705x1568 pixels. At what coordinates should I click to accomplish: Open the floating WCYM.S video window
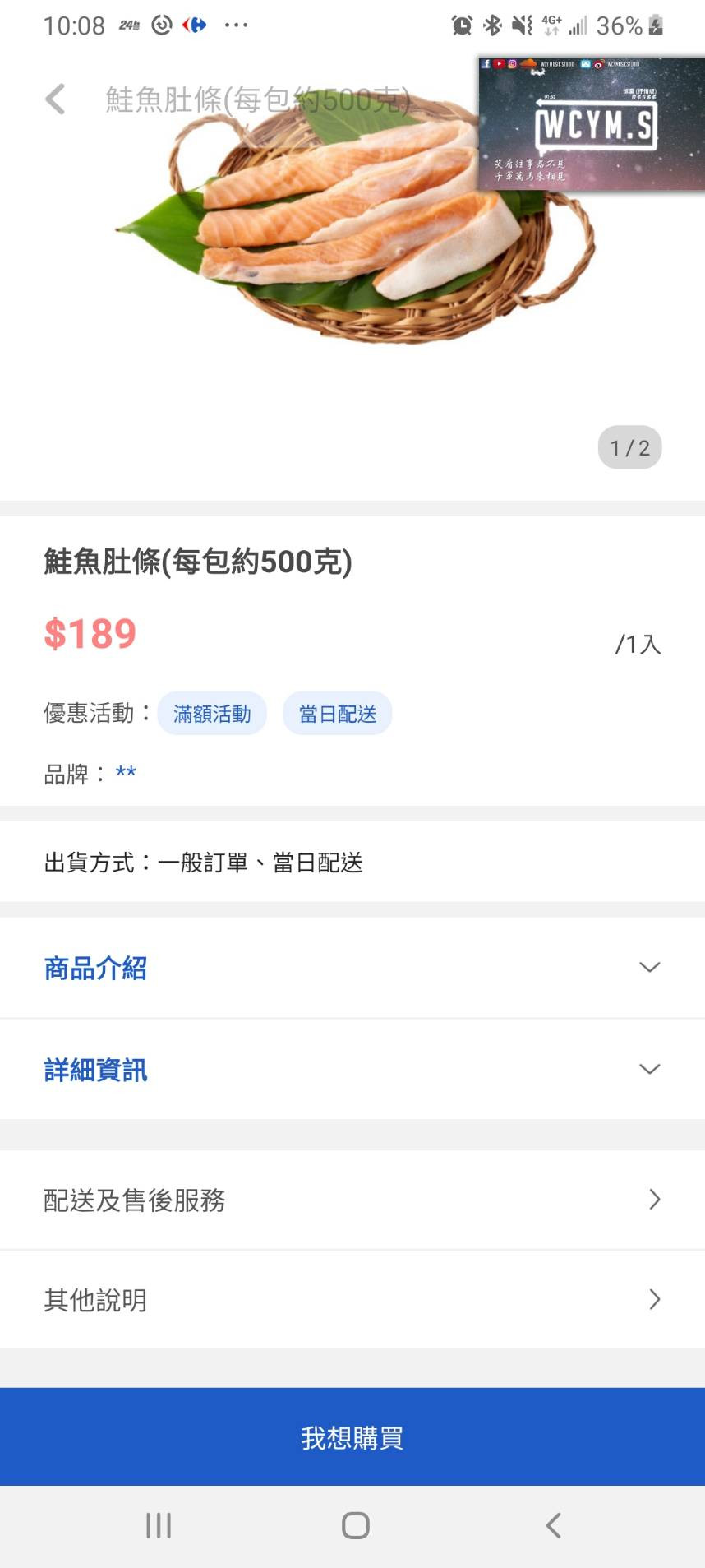(x=592, y=123)
